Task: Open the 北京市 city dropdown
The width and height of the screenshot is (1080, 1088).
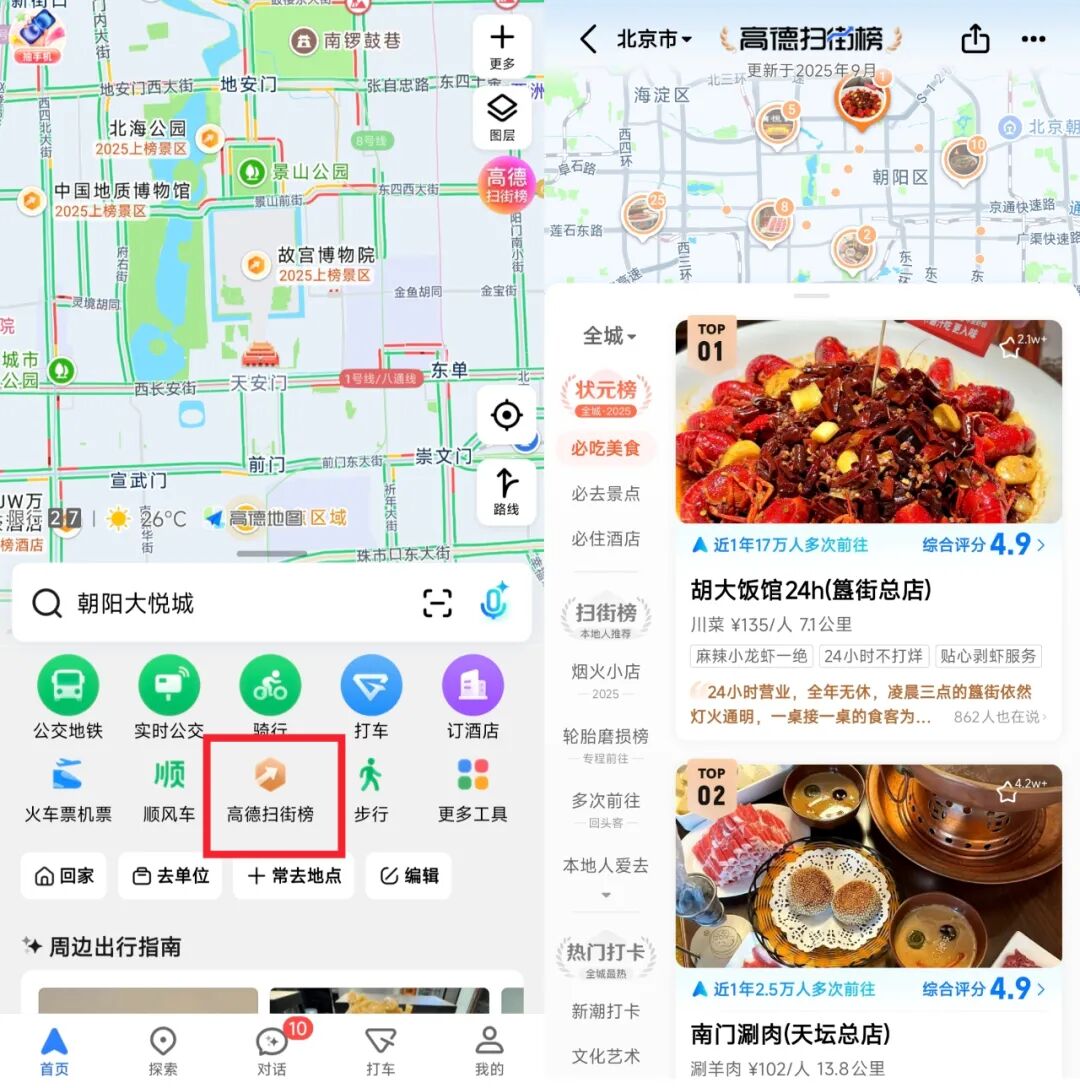Action: [x=655, y=40]
